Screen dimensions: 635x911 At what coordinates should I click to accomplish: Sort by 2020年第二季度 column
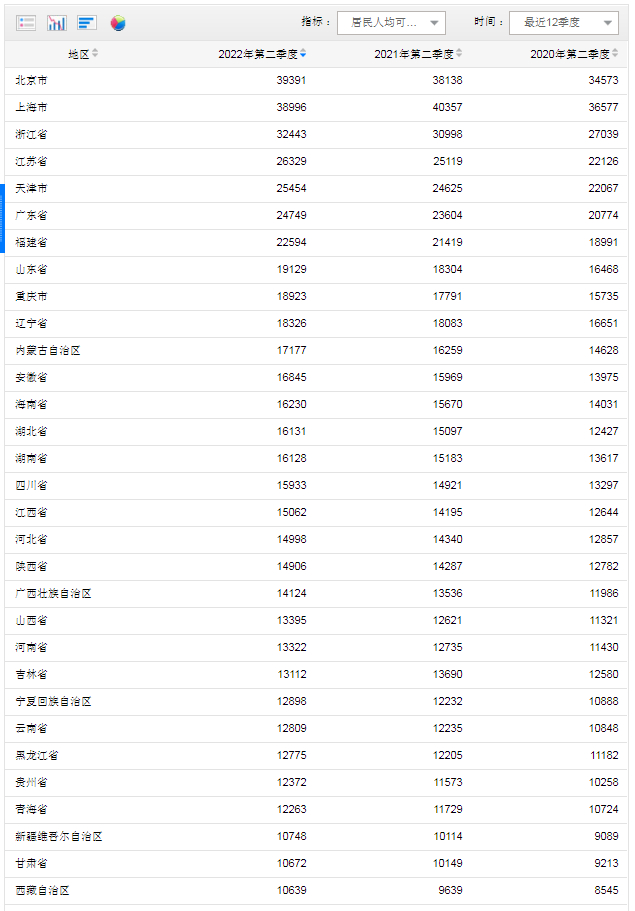[x=574, y=54]
